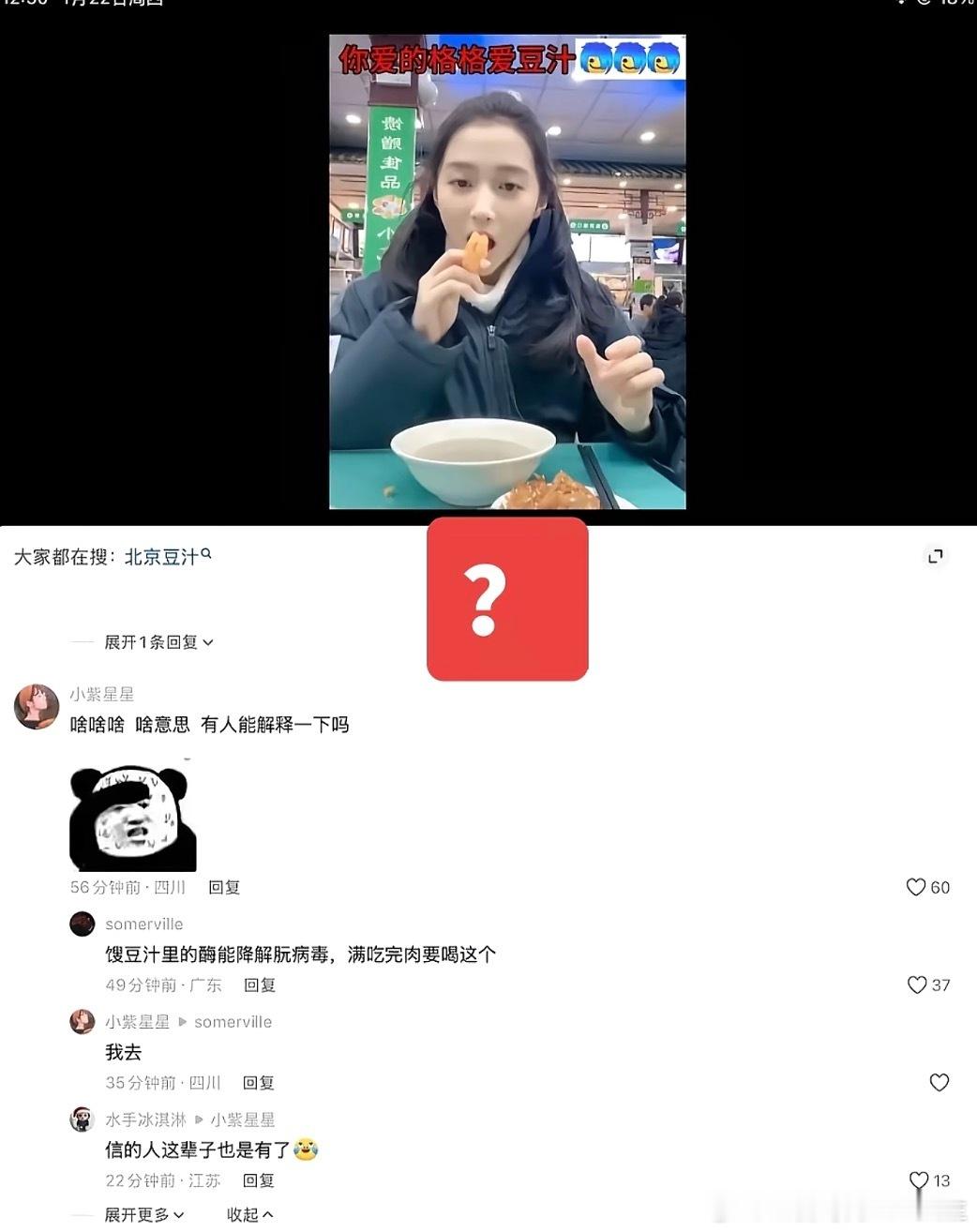Tap somerville's profile avatar
977x1232 pixels.
(x=82, y=924)
